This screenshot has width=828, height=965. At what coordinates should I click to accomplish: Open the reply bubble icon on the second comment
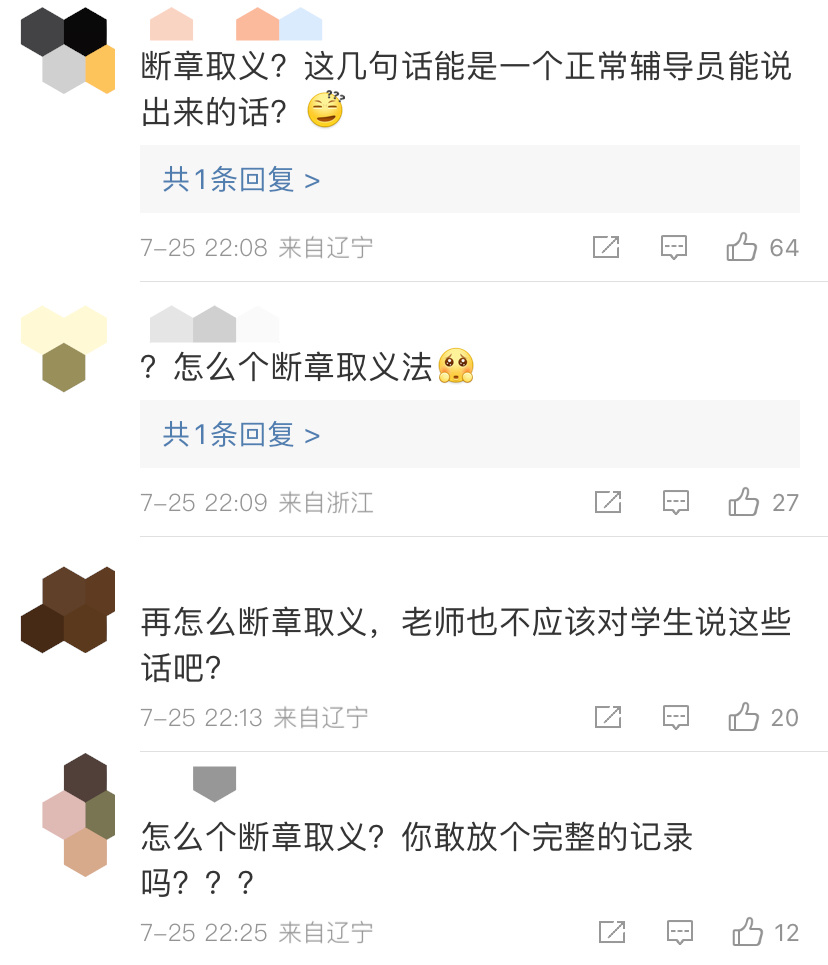(x=677, y=502)
